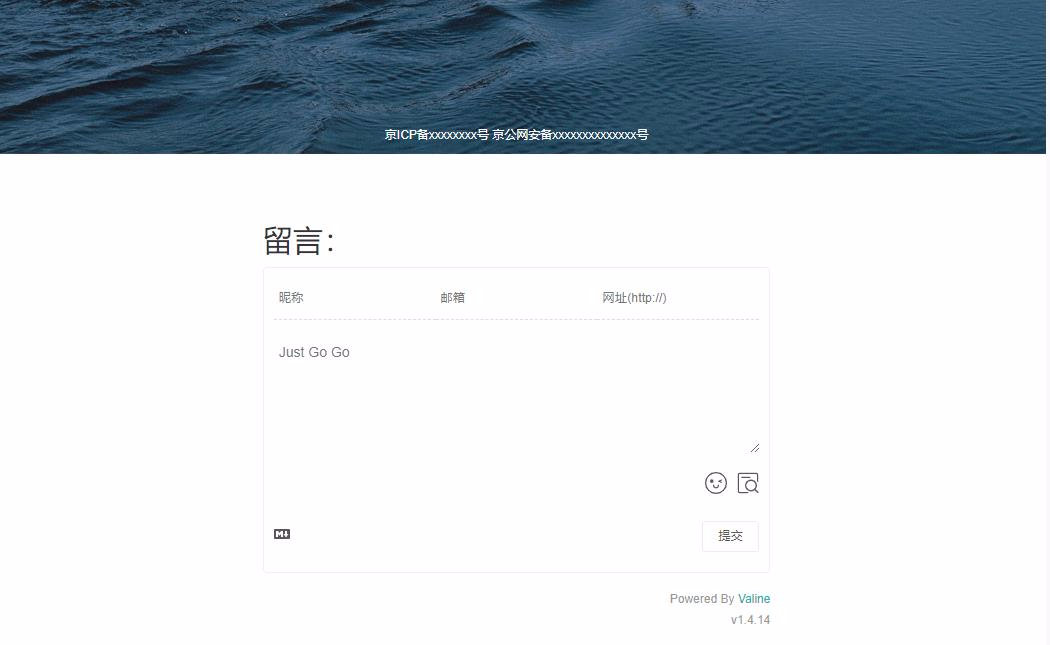1050x645 pixels.
Task: Open the emoji picker
Action: tap(715, 483)
